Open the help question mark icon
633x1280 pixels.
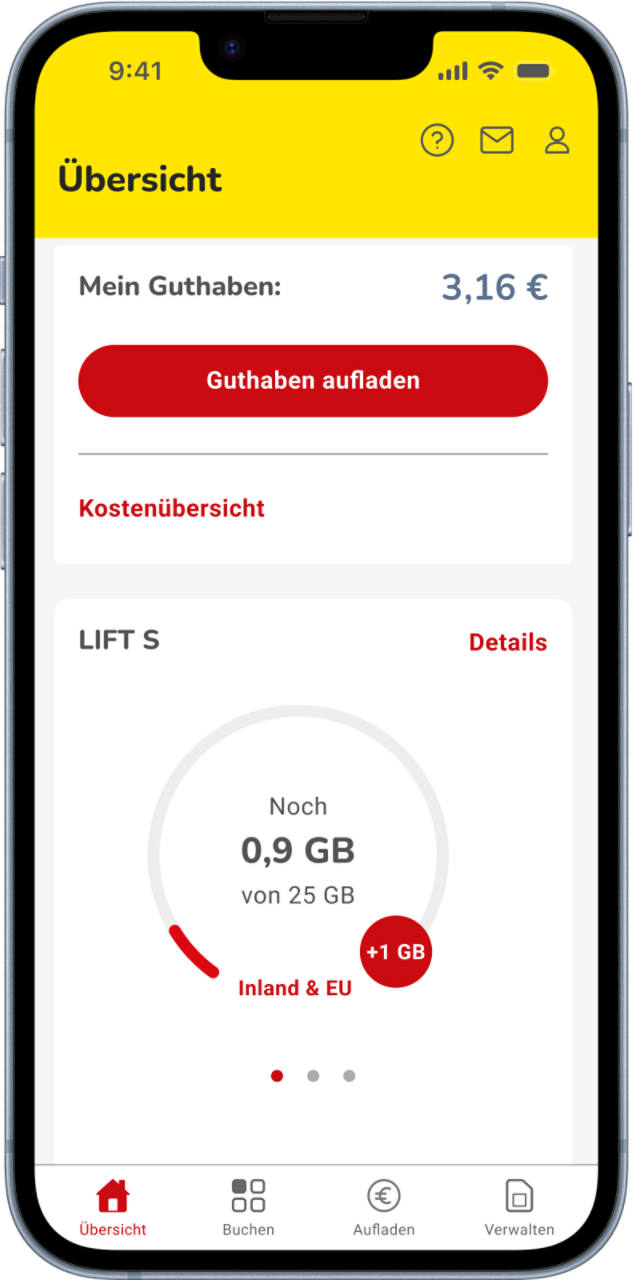tap(437, 141)
